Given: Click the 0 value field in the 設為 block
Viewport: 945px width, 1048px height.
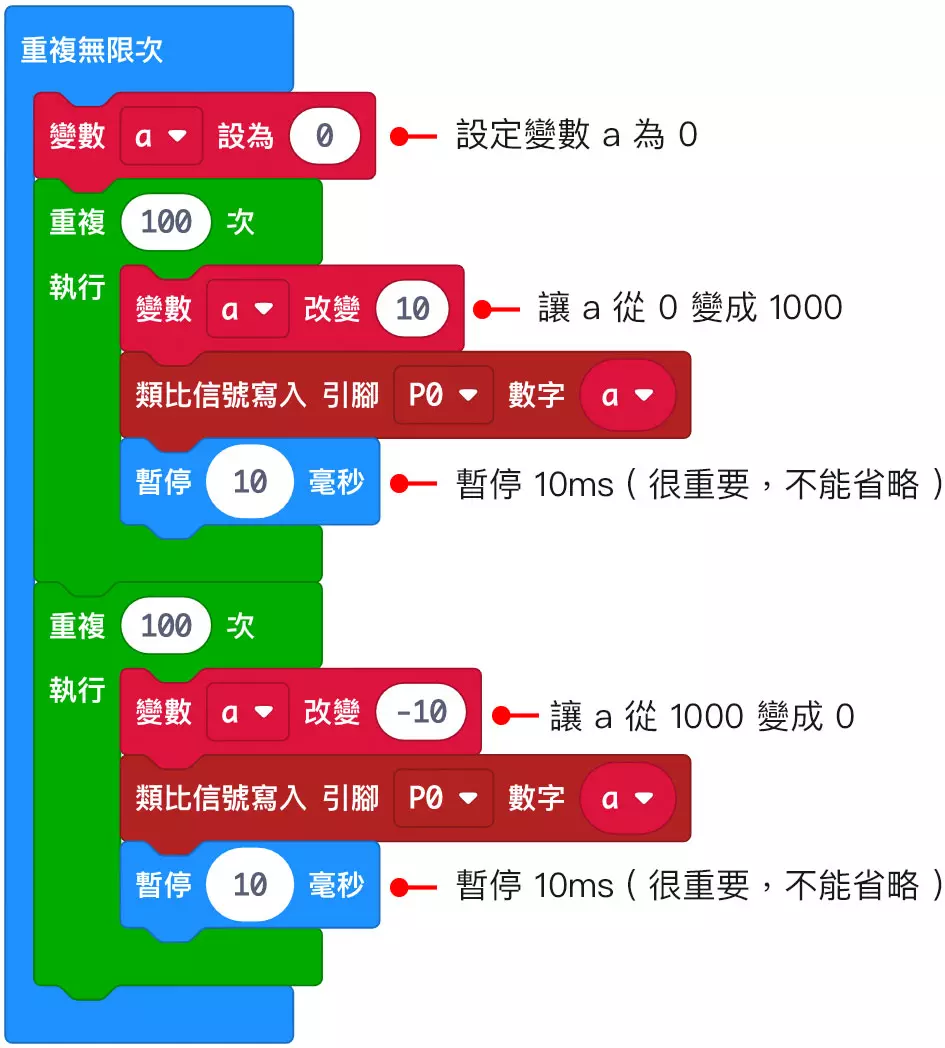Looking at the screenshot, I should [327, 136].
